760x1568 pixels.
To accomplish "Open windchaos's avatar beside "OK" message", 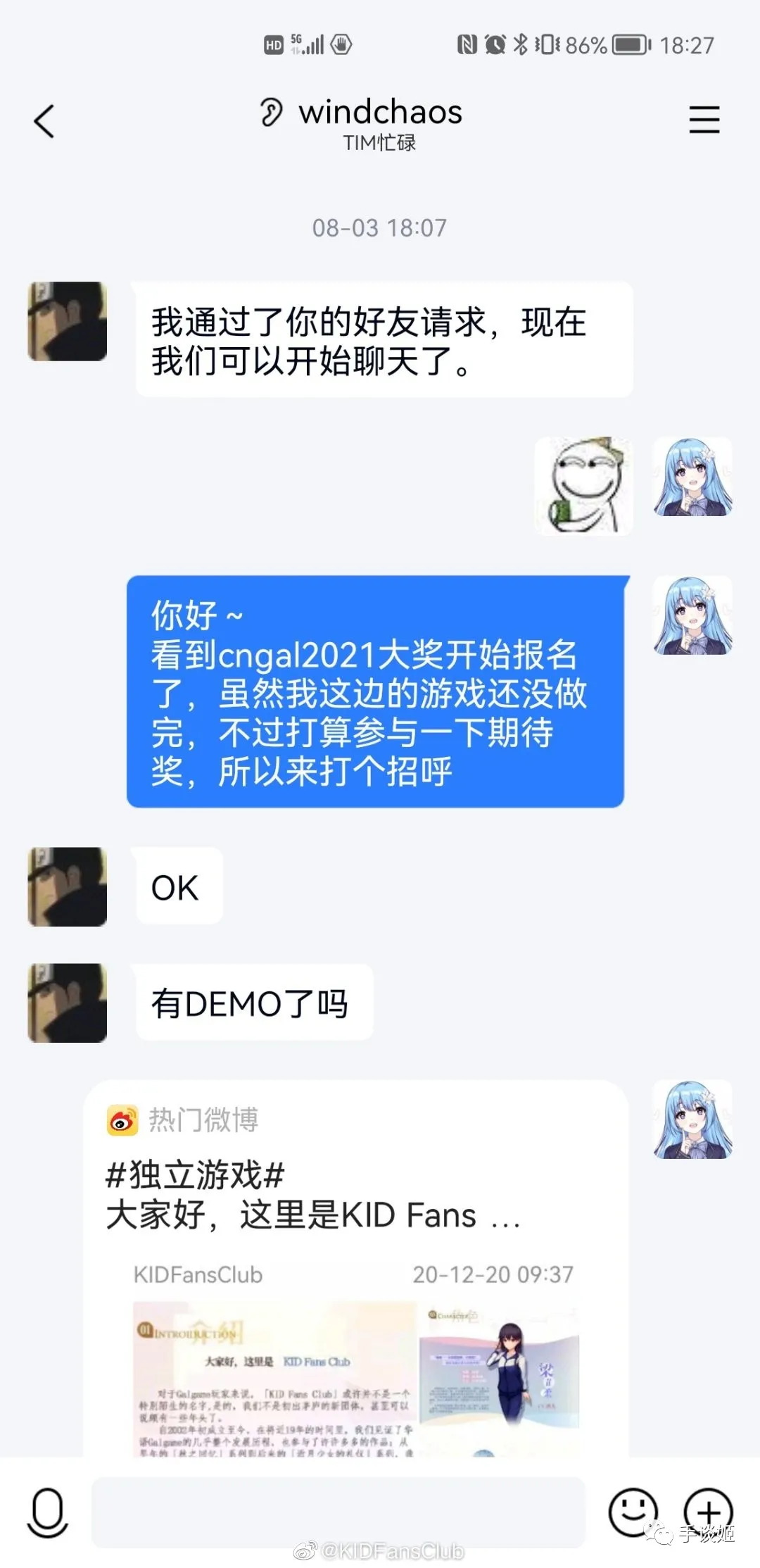I will tap(68, 886).
